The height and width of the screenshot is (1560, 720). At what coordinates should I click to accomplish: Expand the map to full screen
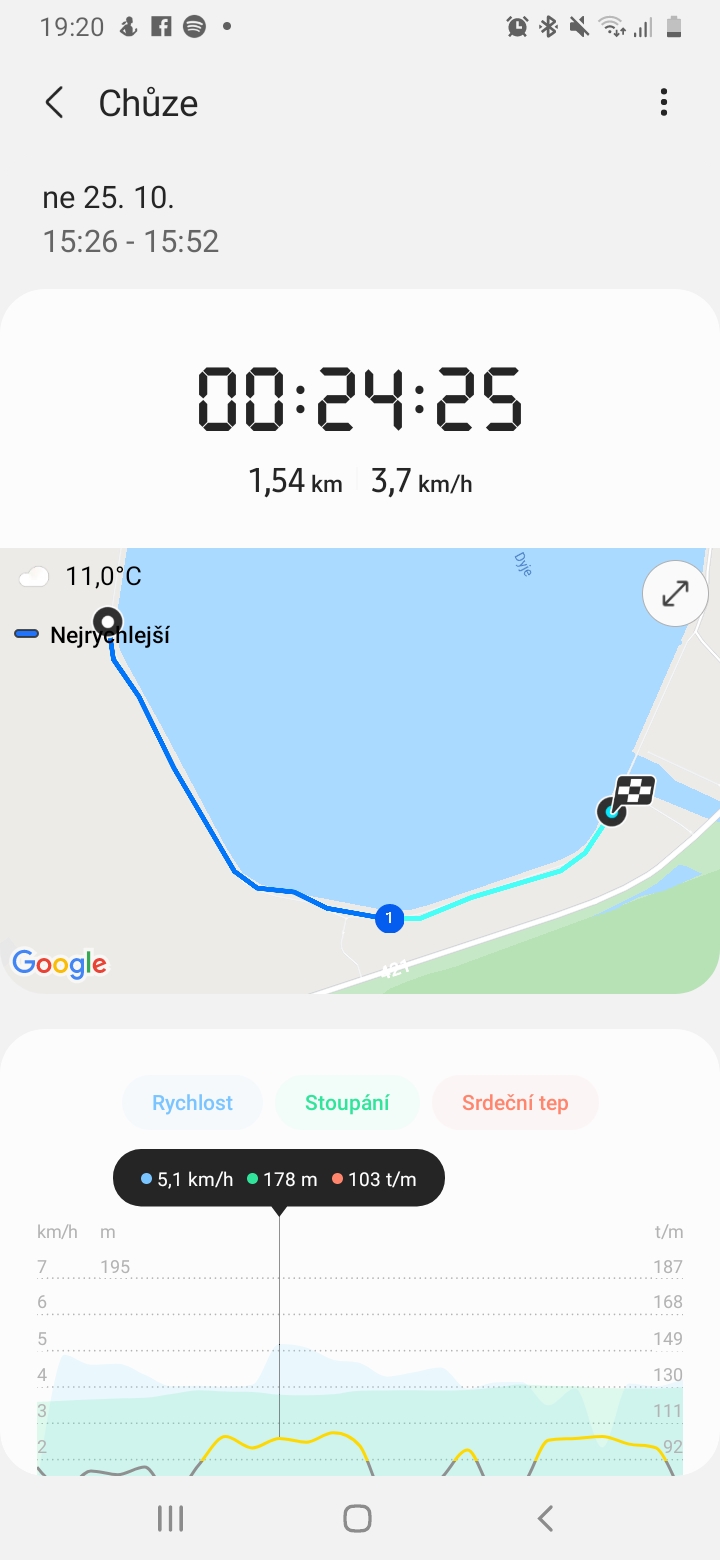676,593
